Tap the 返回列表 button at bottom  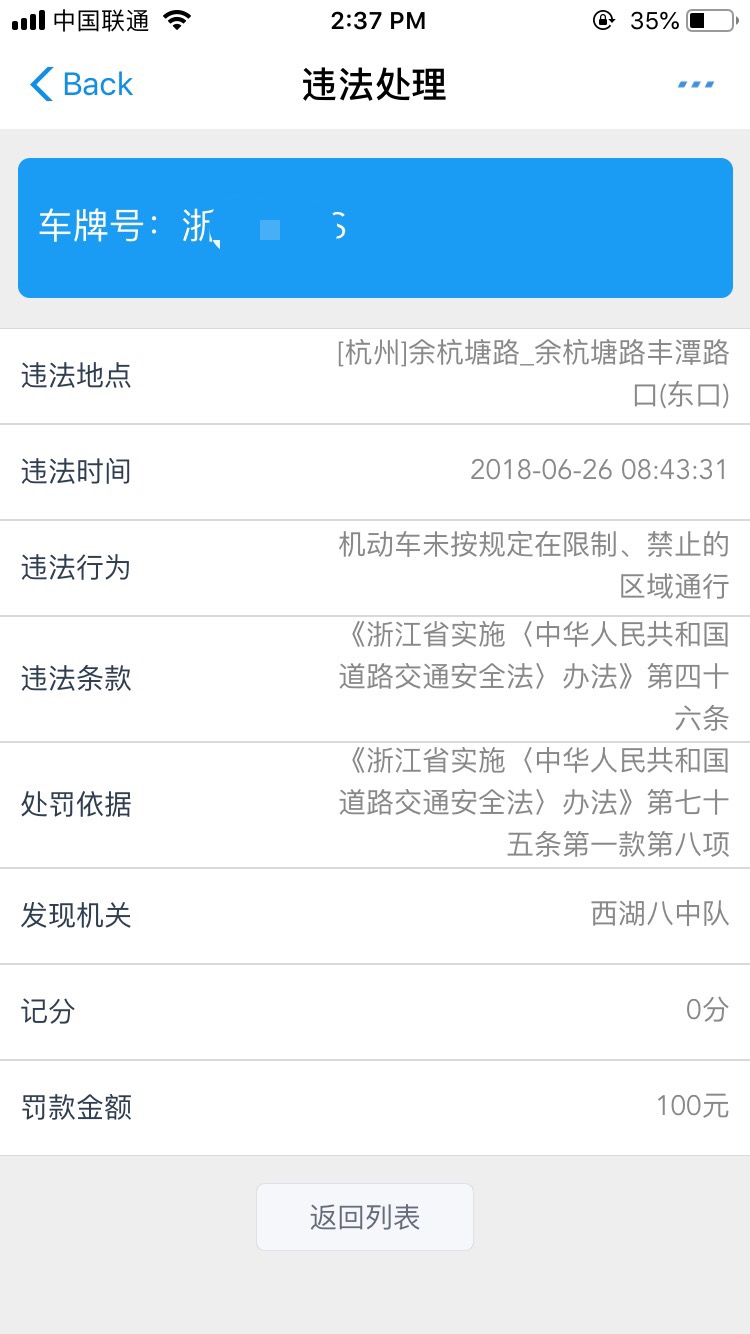365,1216
